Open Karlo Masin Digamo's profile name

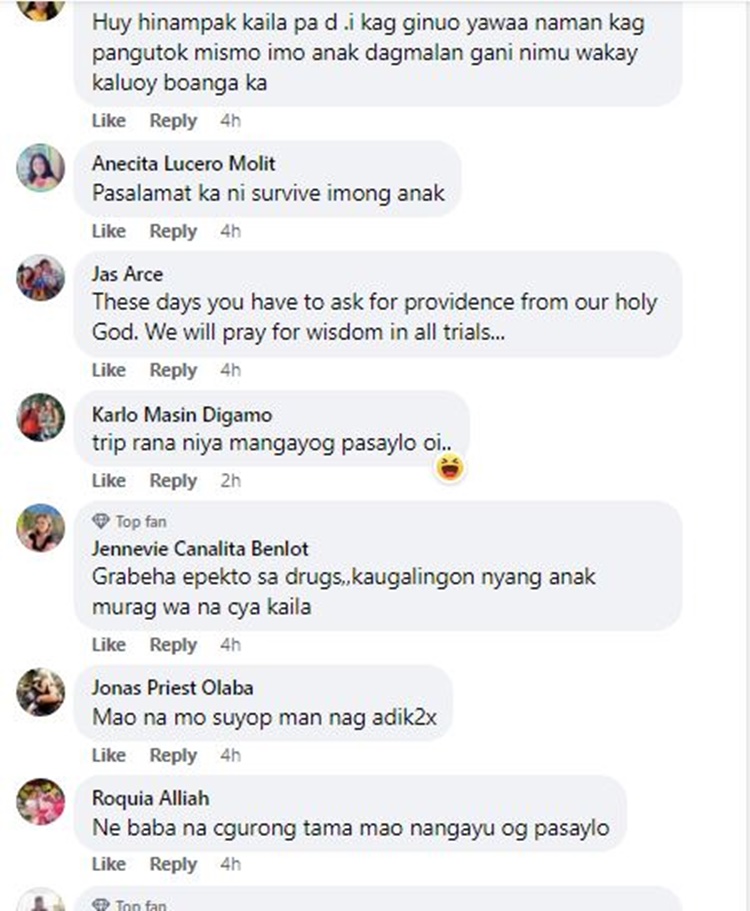[x=181, y=414]
